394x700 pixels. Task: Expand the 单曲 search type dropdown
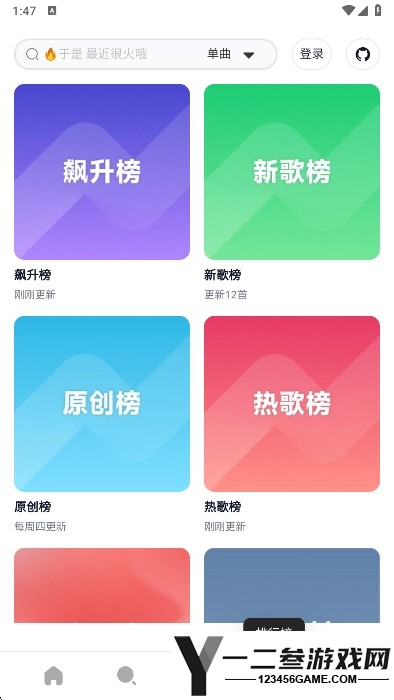[x=231, y=54]
